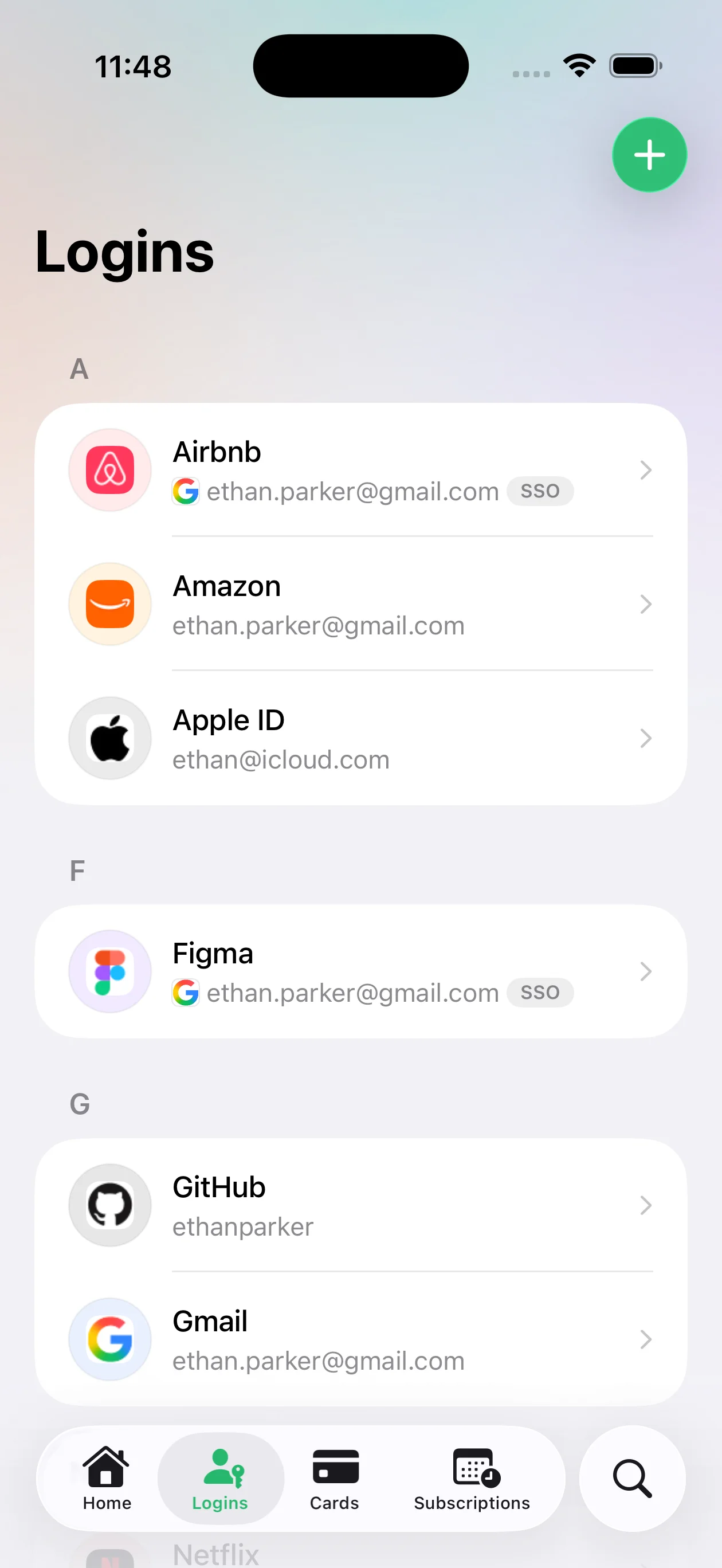The height and width of the screenshot is (1568, 722).
Task: Tap the SSO badge on Airbnb
Action: (539, 491)
